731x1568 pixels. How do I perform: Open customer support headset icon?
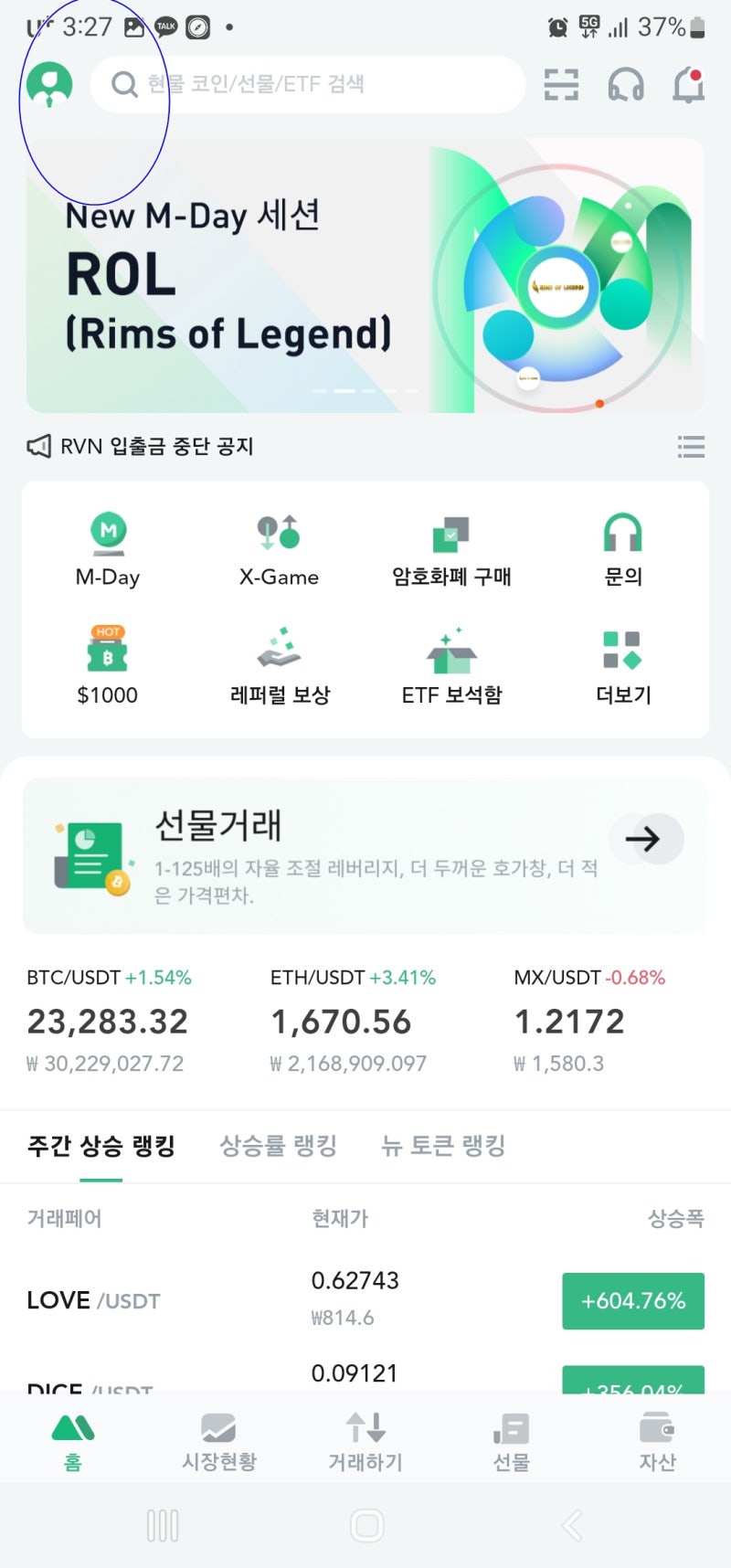click(626, 84)
